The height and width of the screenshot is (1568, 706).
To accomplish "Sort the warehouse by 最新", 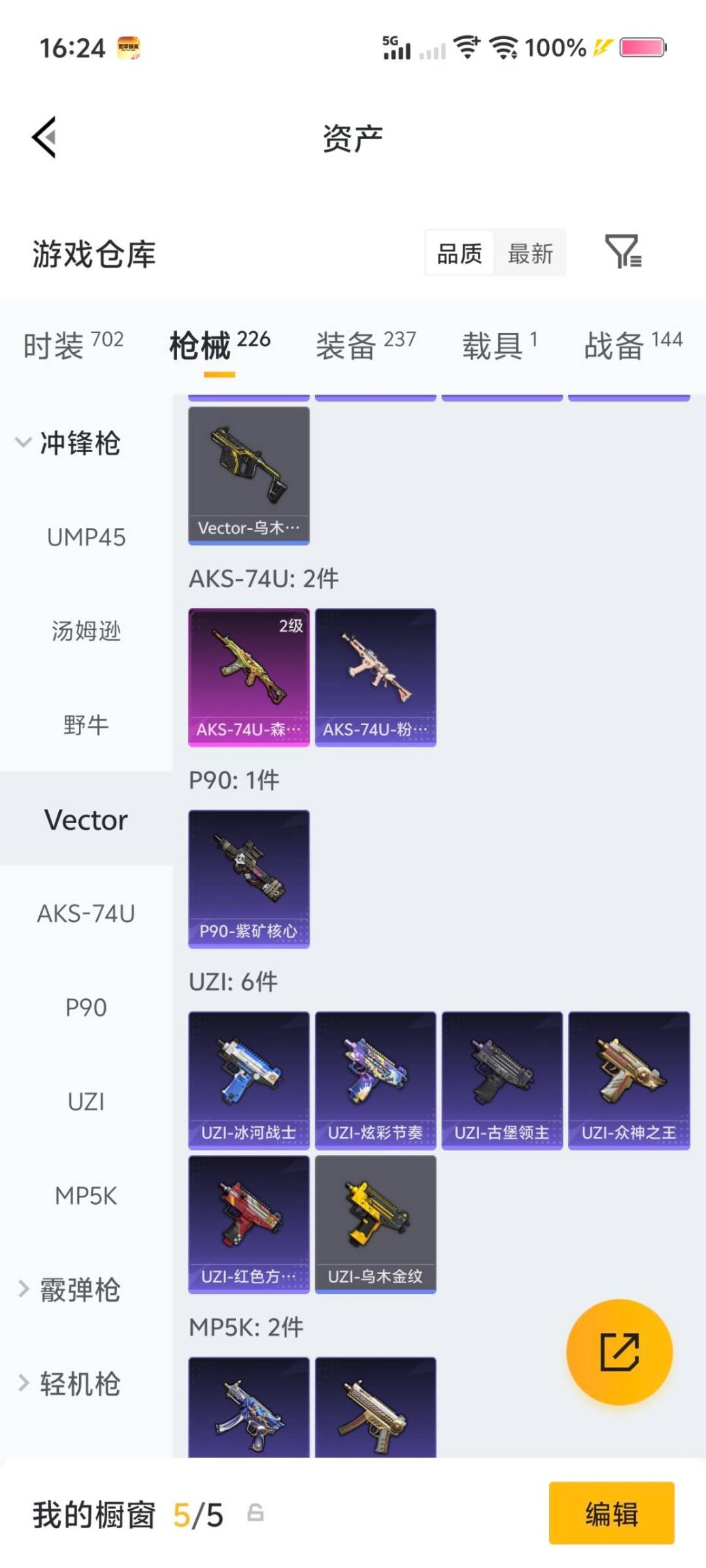I will click(530, 253).
